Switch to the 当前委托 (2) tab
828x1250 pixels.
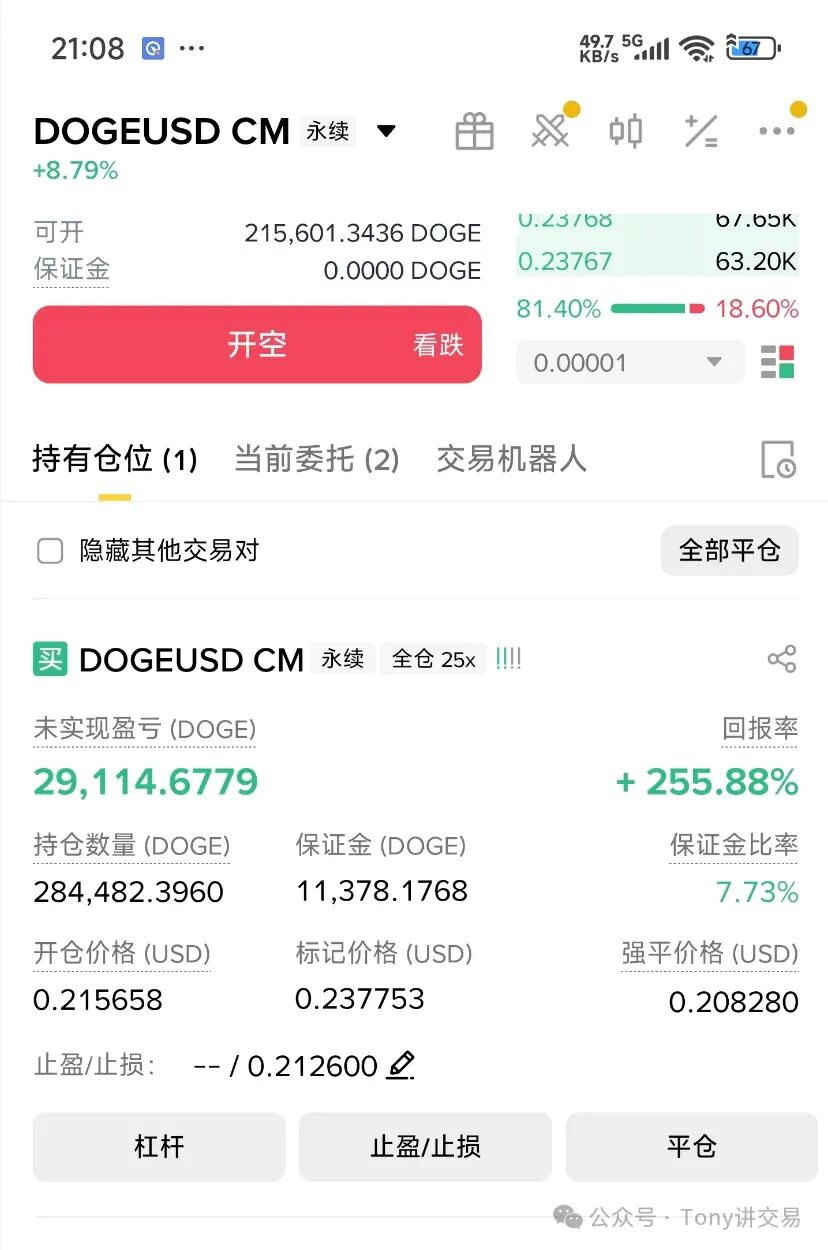pyautogui.click(x=316, y=458)
